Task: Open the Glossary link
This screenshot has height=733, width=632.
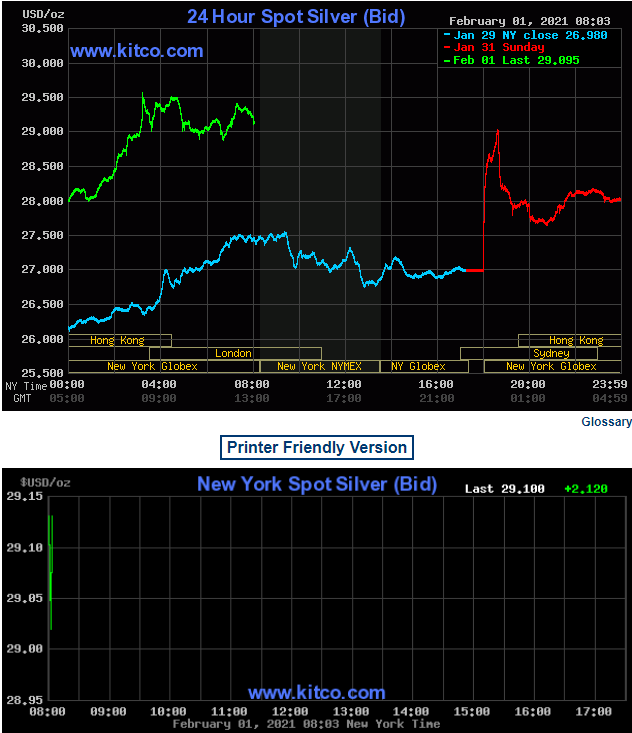Action: coord(606,422)
